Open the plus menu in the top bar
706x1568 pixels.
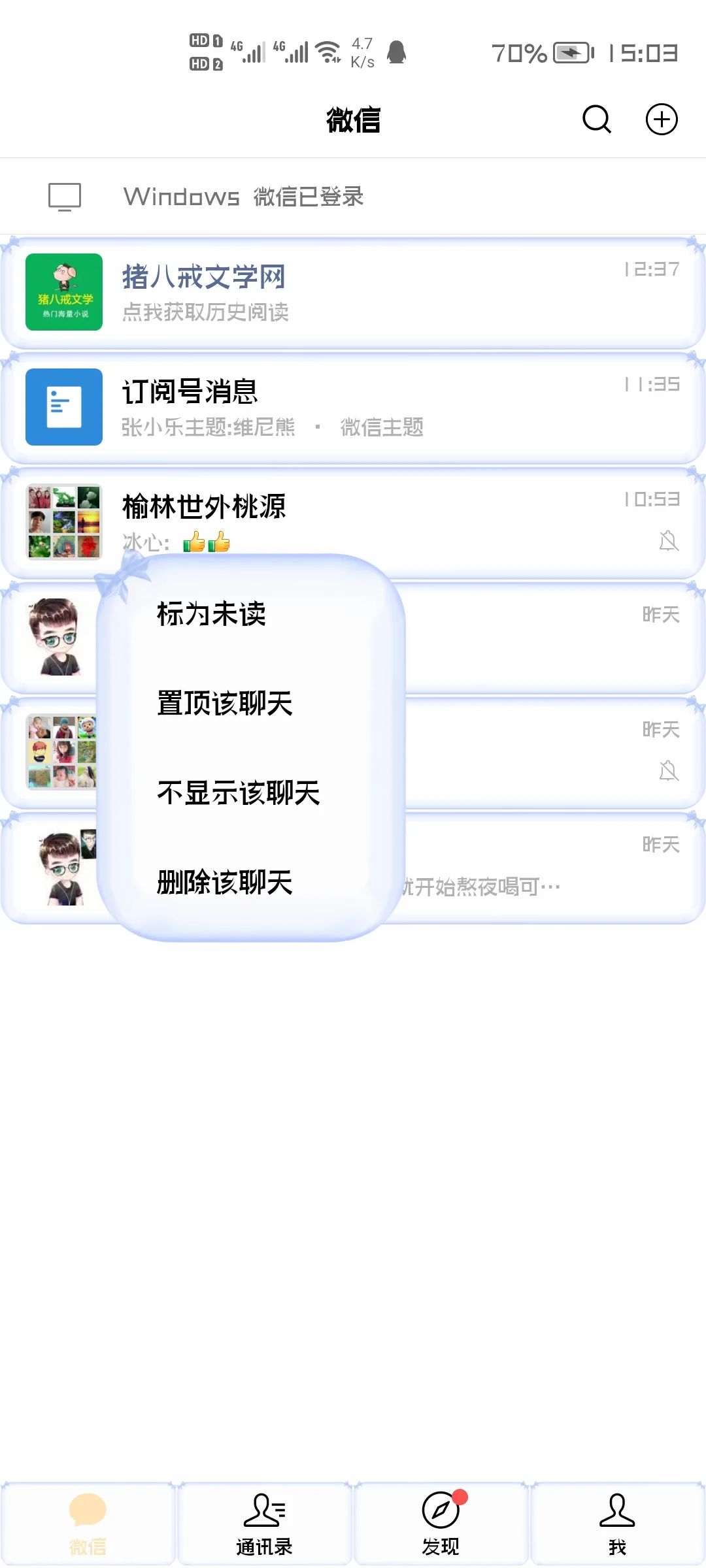(x=662, y=120)
